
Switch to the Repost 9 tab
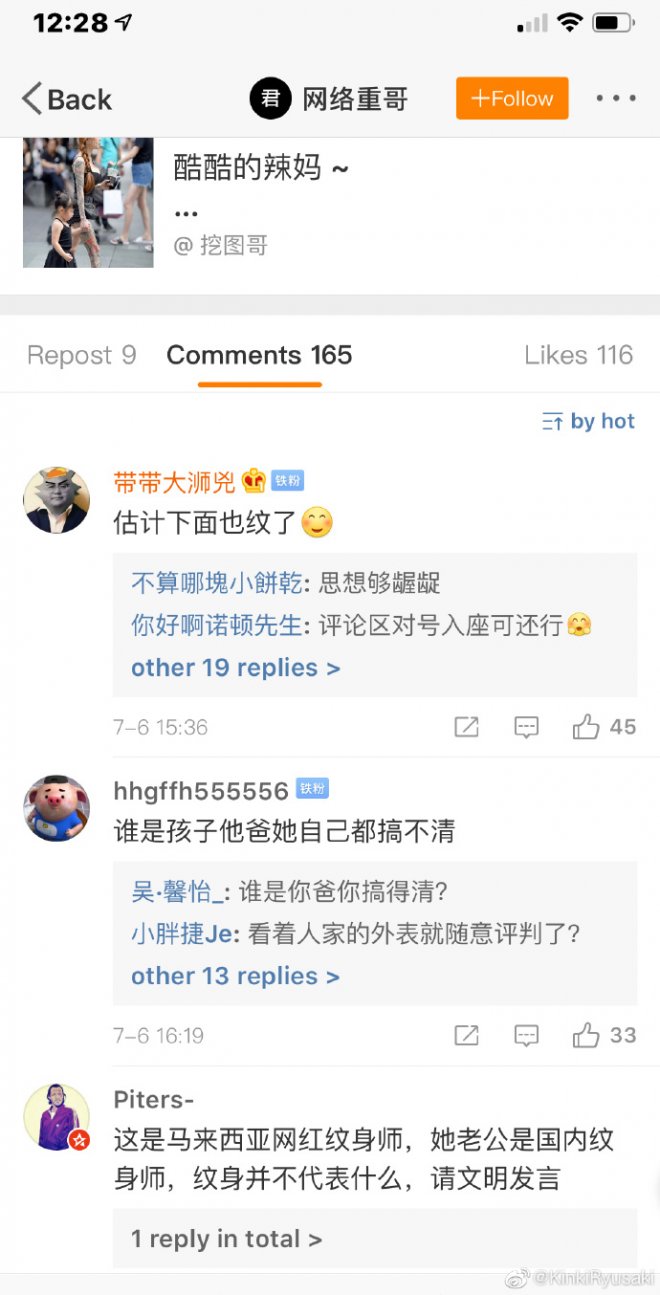click(x=81, y=355)
